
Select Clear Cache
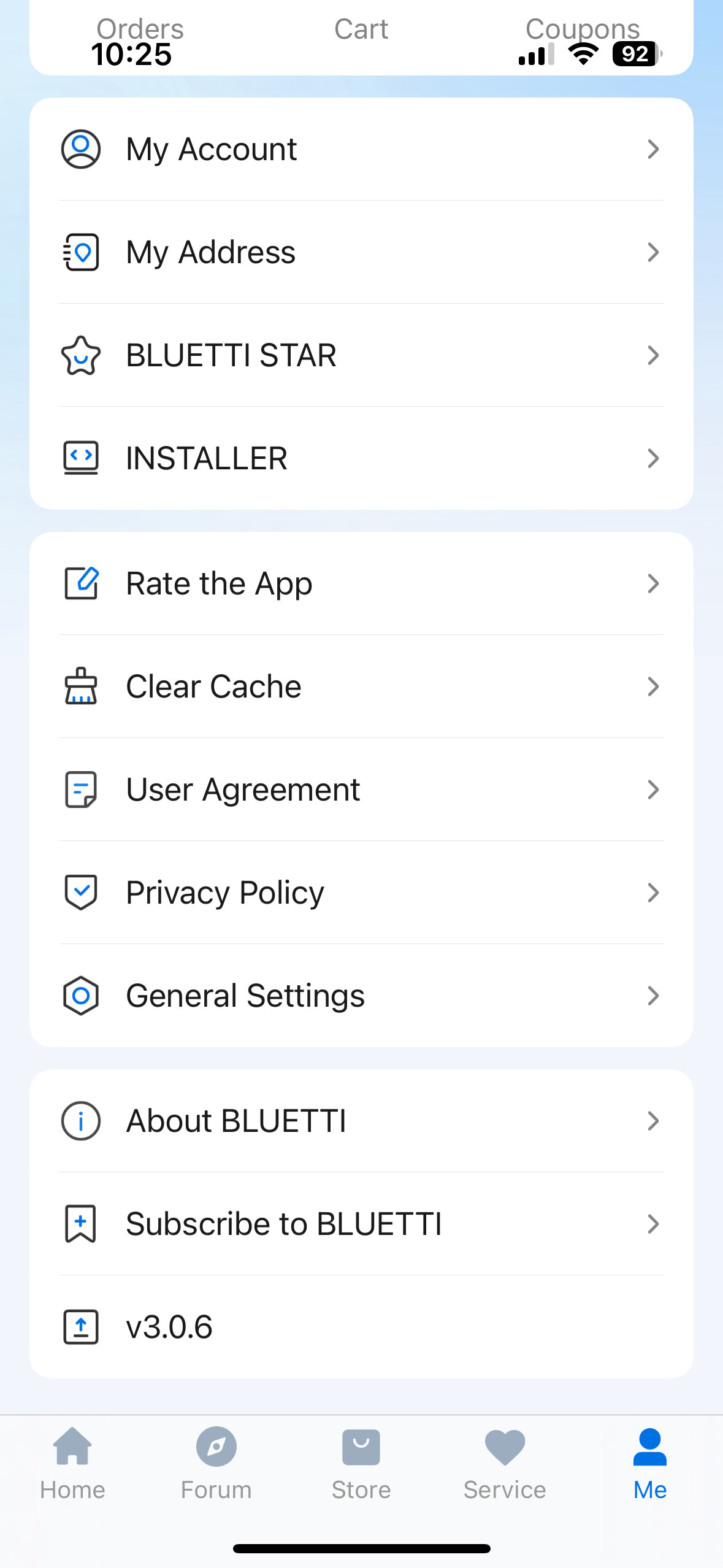[x=361, y=686]
